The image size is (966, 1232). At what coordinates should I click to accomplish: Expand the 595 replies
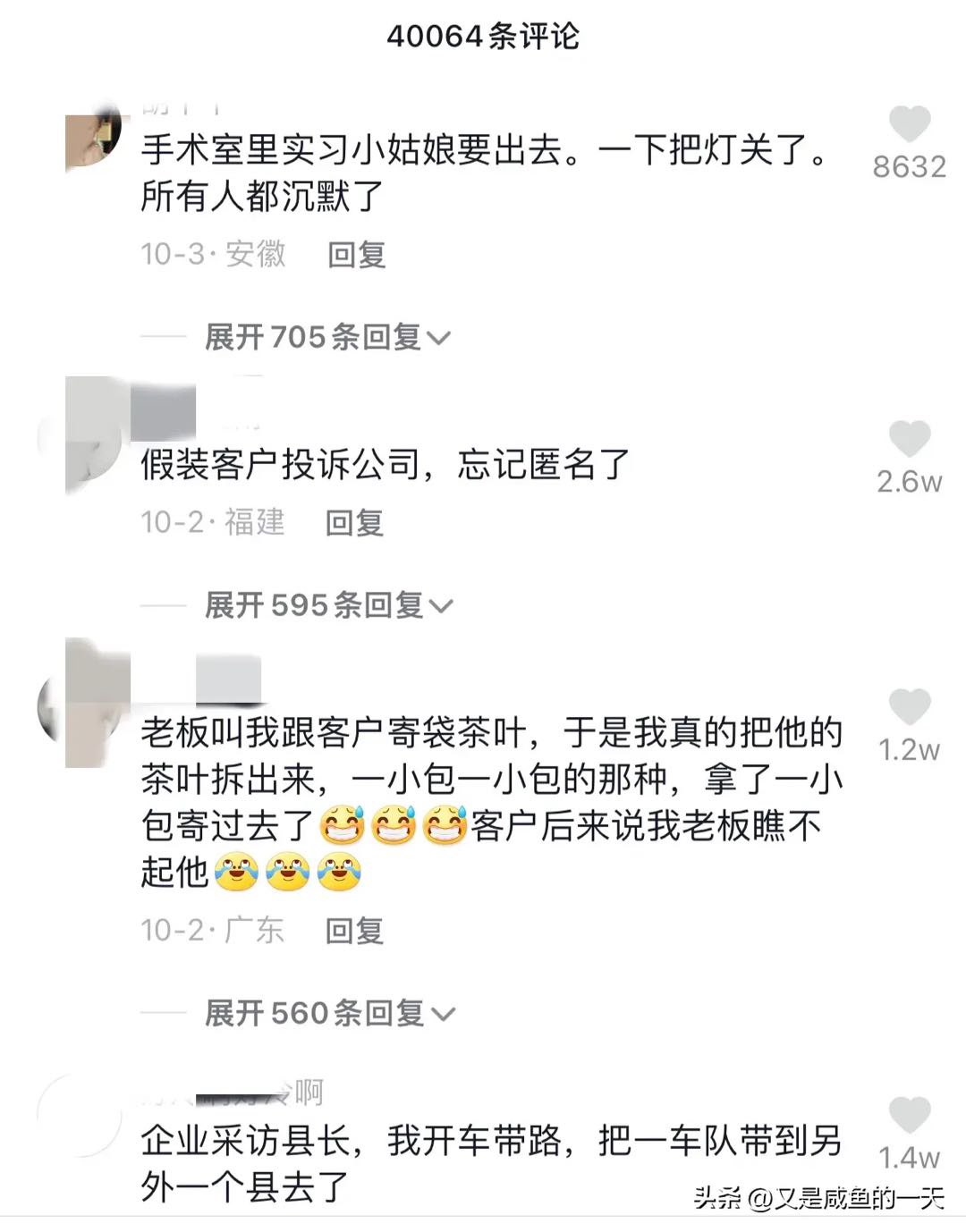pyautogui.click(x=328, y=605)
